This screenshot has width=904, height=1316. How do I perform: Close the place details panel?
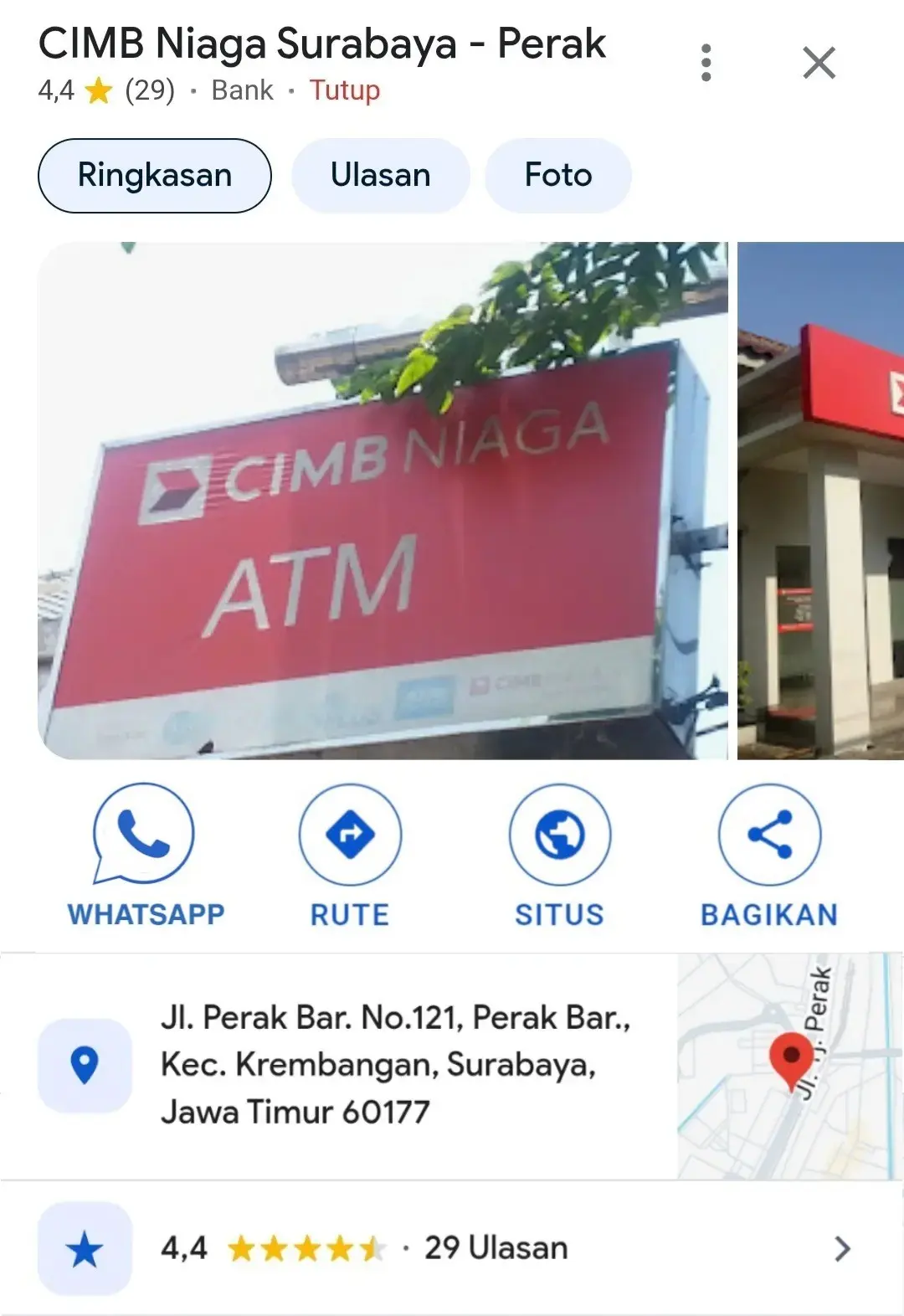pyautogui.click(x=819, y=63)
